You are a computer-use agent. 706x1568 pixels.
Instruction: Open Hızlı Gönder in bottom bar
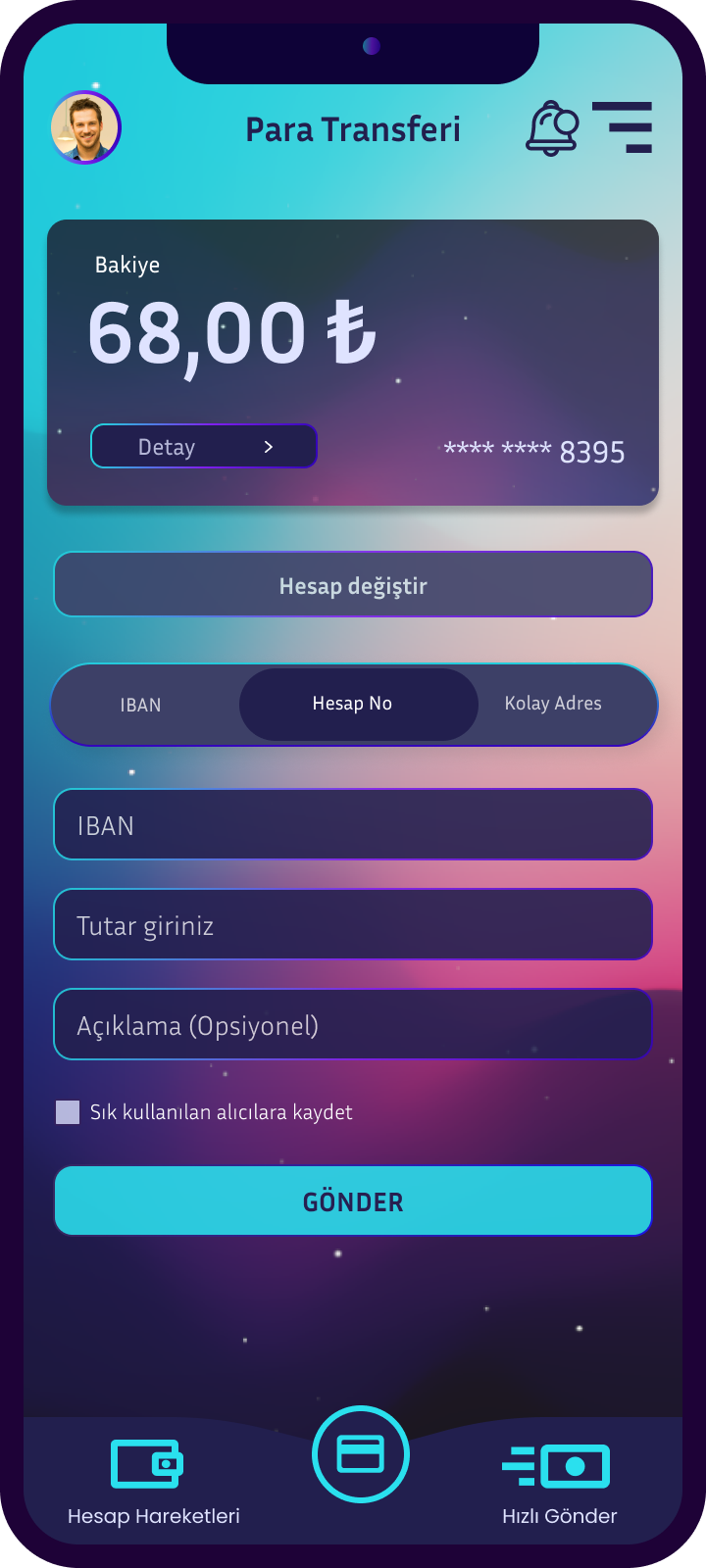(x=559, y=1481)
